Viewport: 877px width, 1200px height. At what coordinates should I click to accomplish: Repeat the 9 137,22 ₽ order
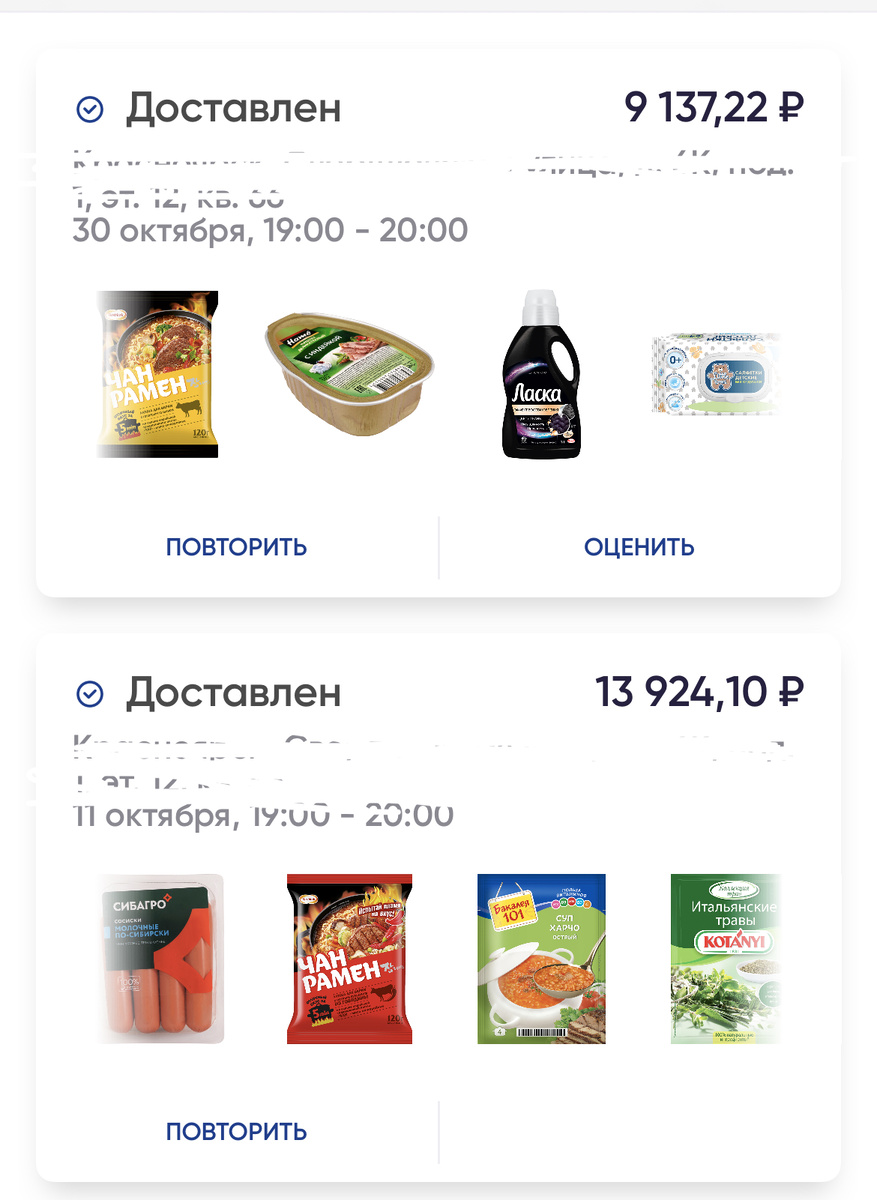tap(236, 547)
